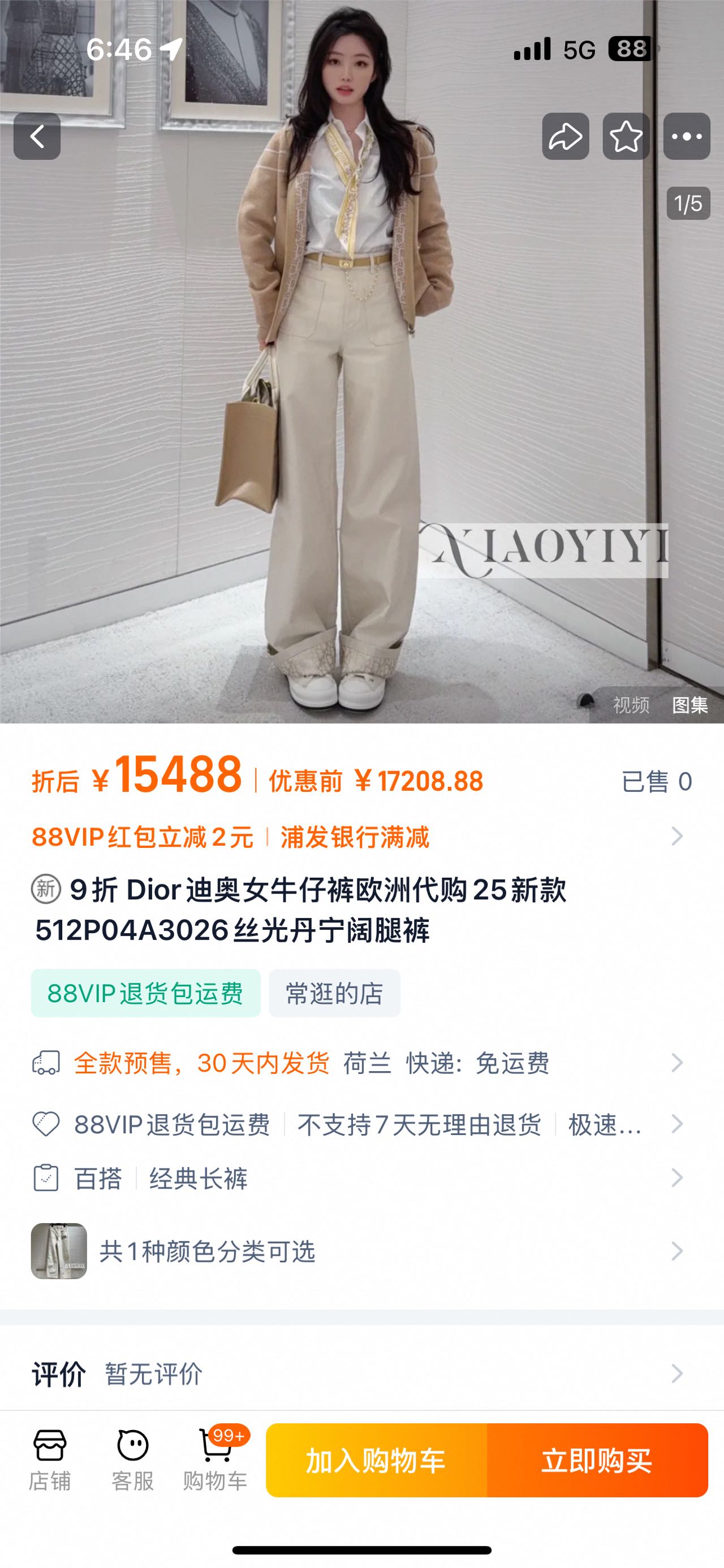Share this Dior jeans listing
This screenshot has height=1568, width=724.
coord(565,136)
